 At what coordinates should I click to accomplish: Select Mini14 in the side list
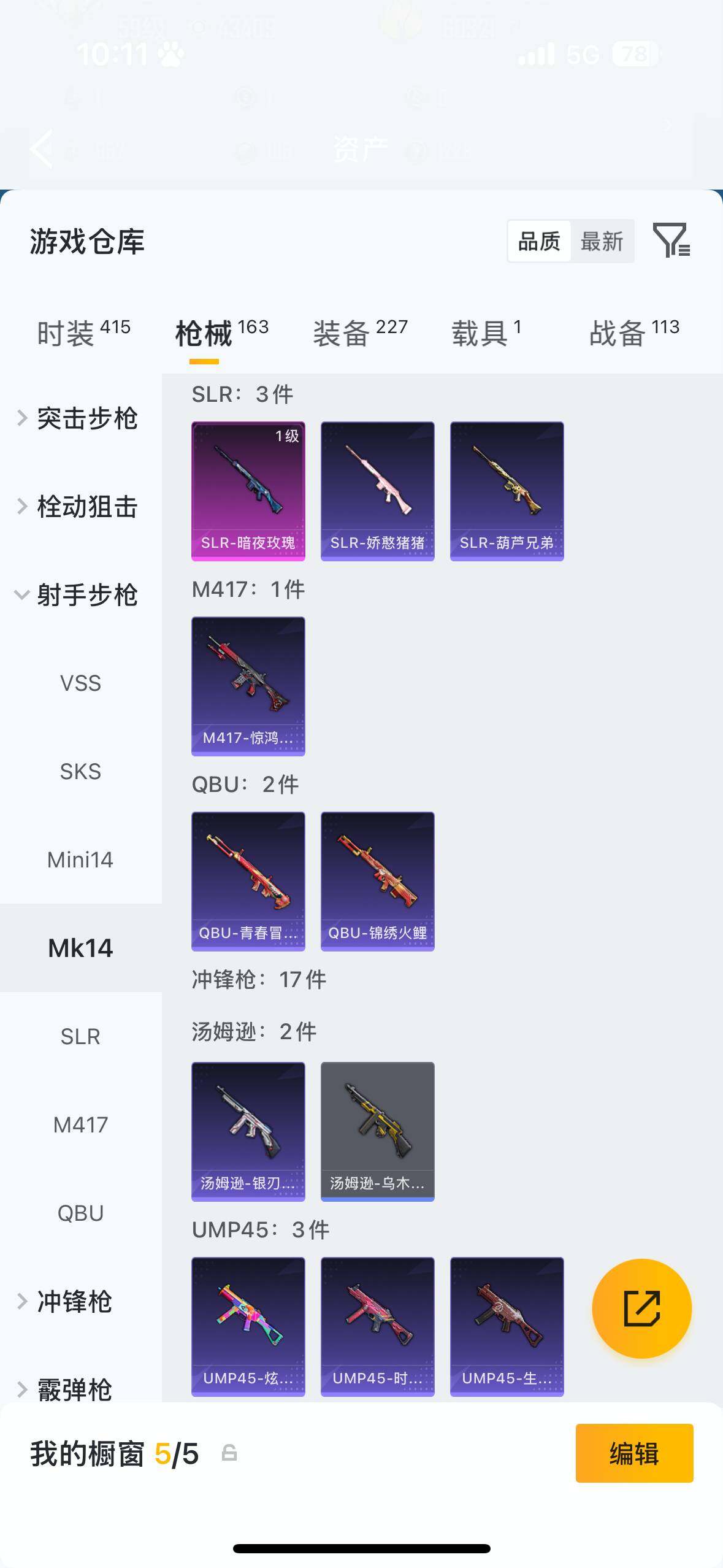[80, 860]
